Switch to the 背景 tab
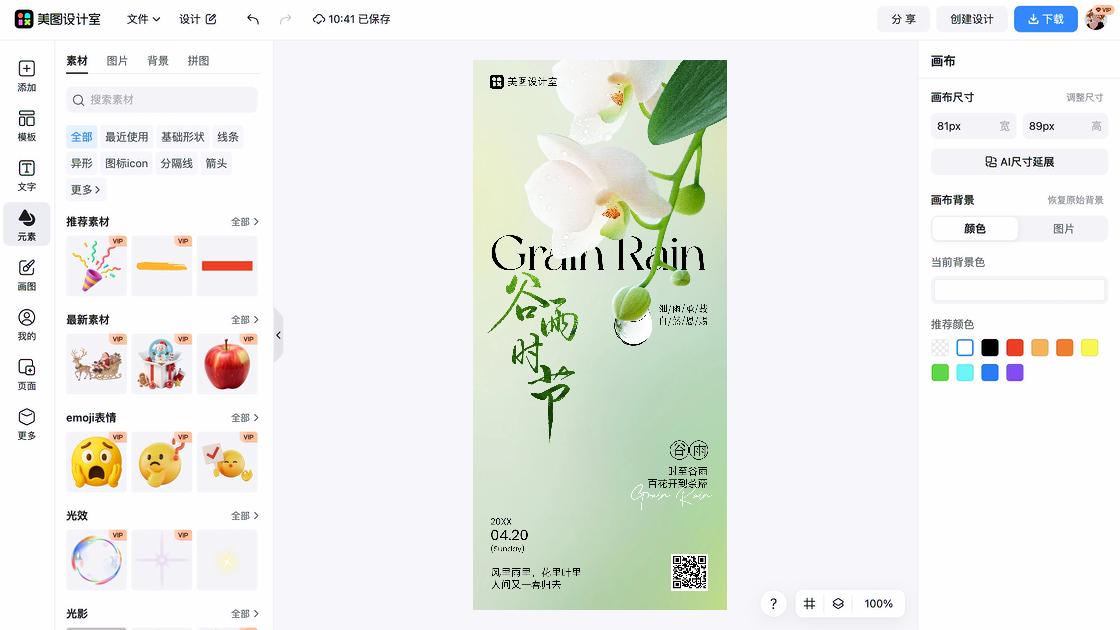Viewport: 1120px width, 630px height. [158, 61]
